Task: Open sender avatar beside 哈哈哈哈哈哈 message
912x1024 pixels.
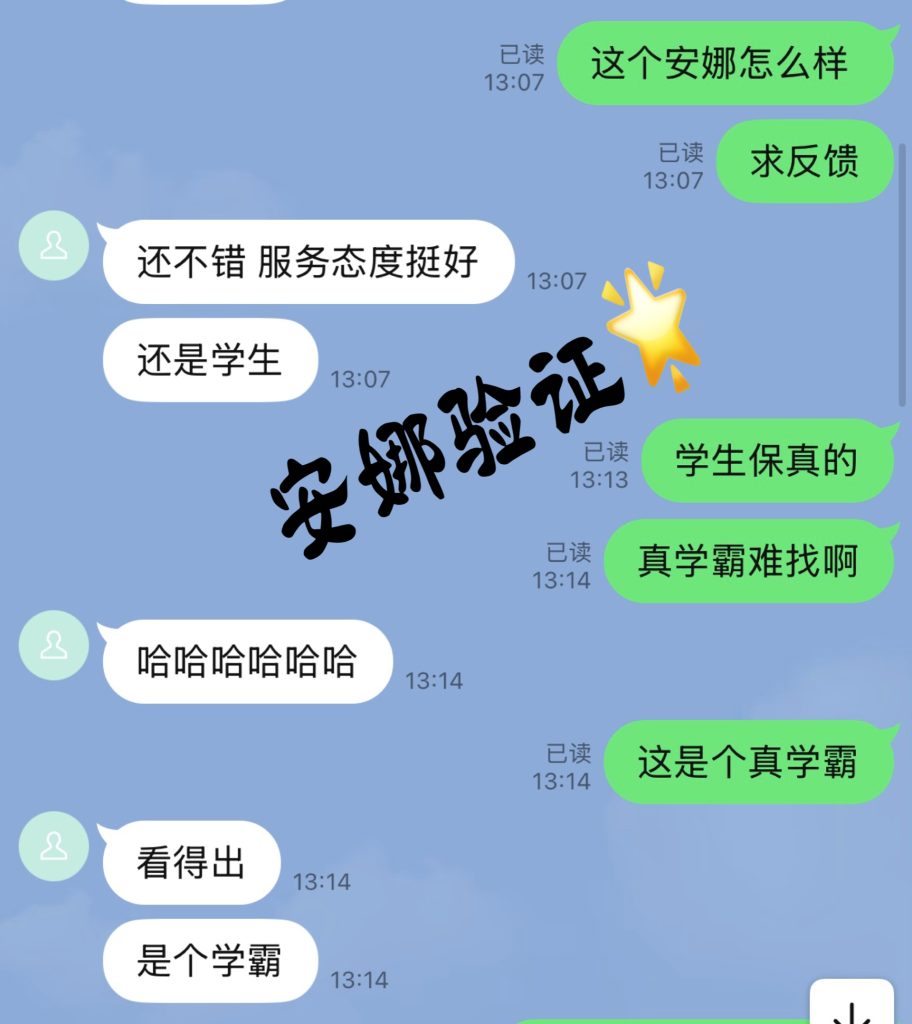Action: pos(54,645)
